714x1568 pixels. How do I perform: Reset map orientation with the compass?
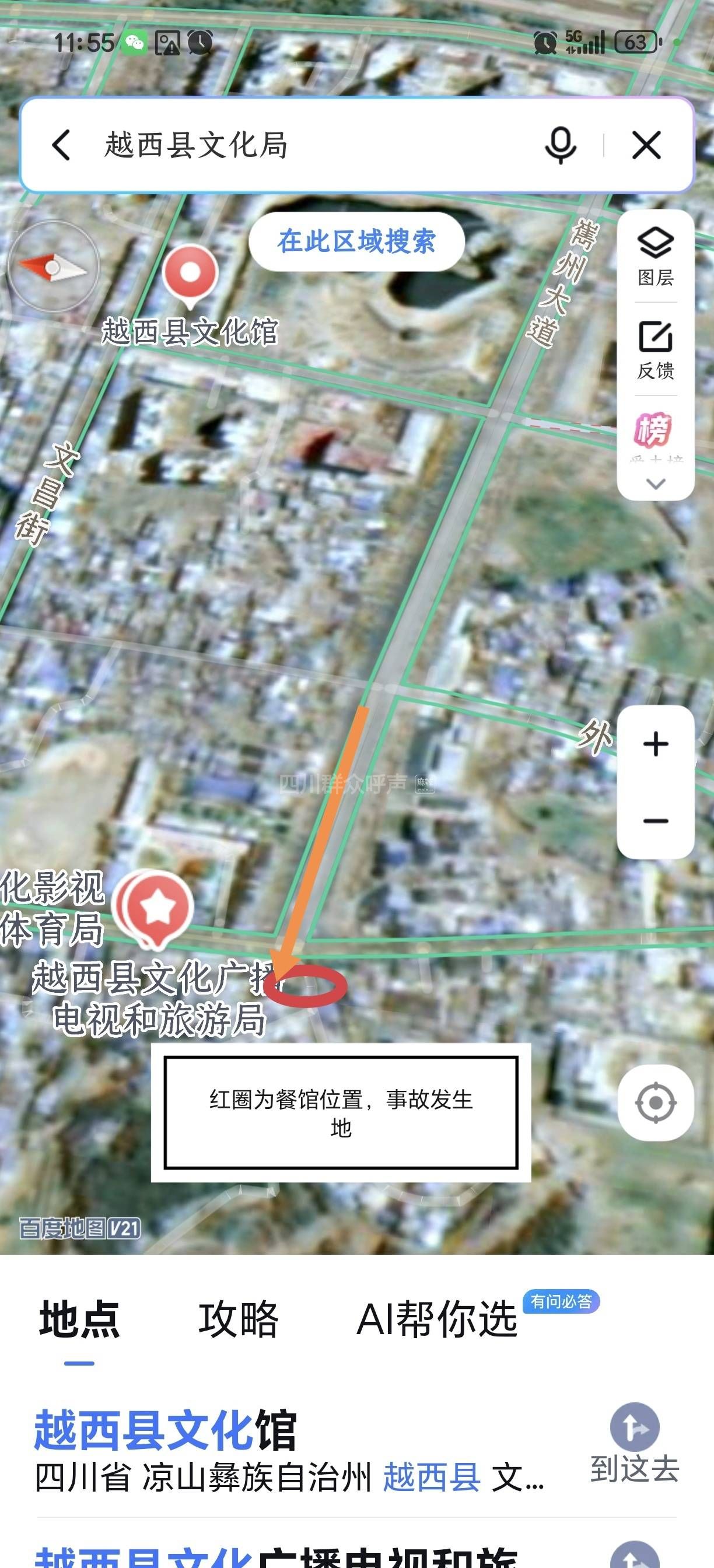53,267
